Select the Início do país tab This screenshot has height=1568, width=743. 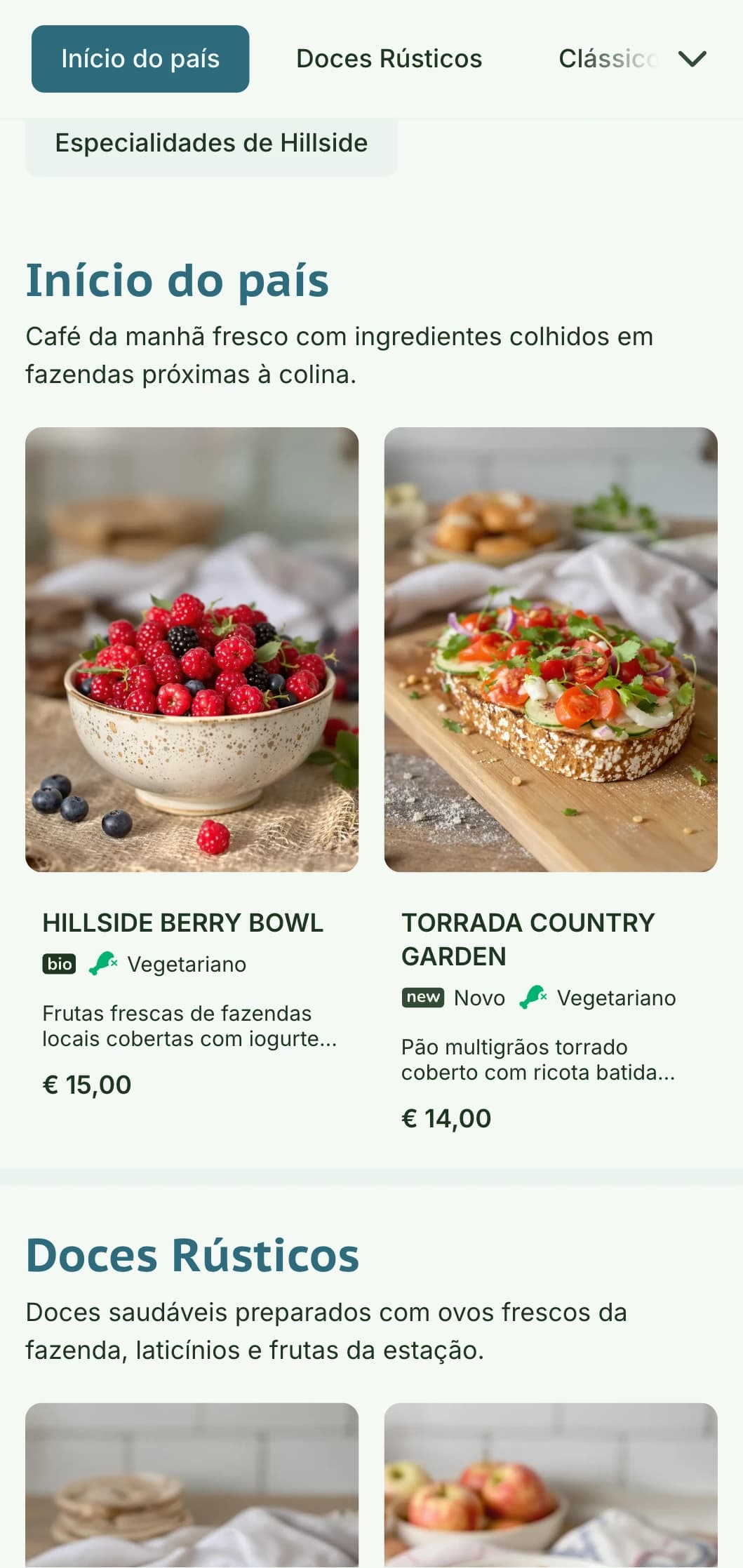pos(140,59)
